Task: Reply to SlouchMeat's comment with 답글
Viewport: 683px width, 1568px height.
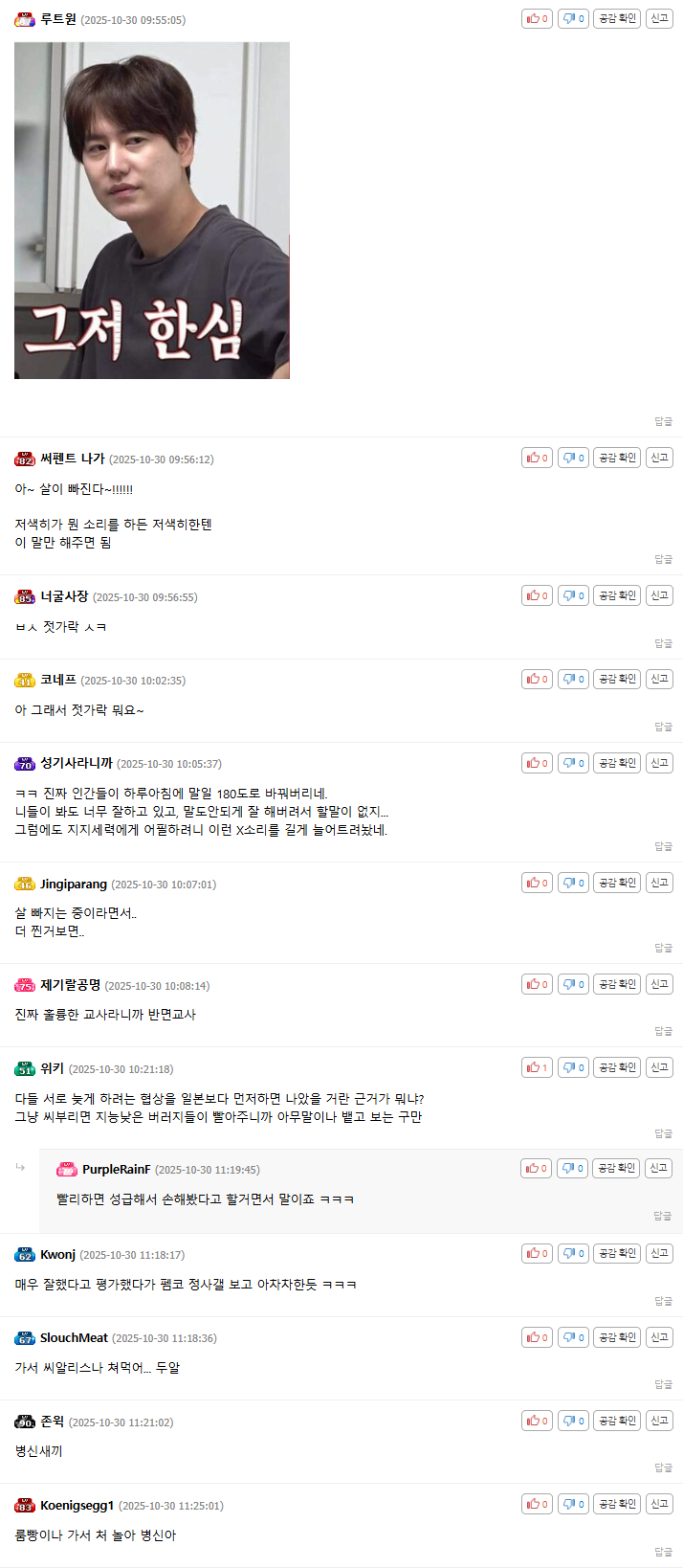Action: point(663,1384)
